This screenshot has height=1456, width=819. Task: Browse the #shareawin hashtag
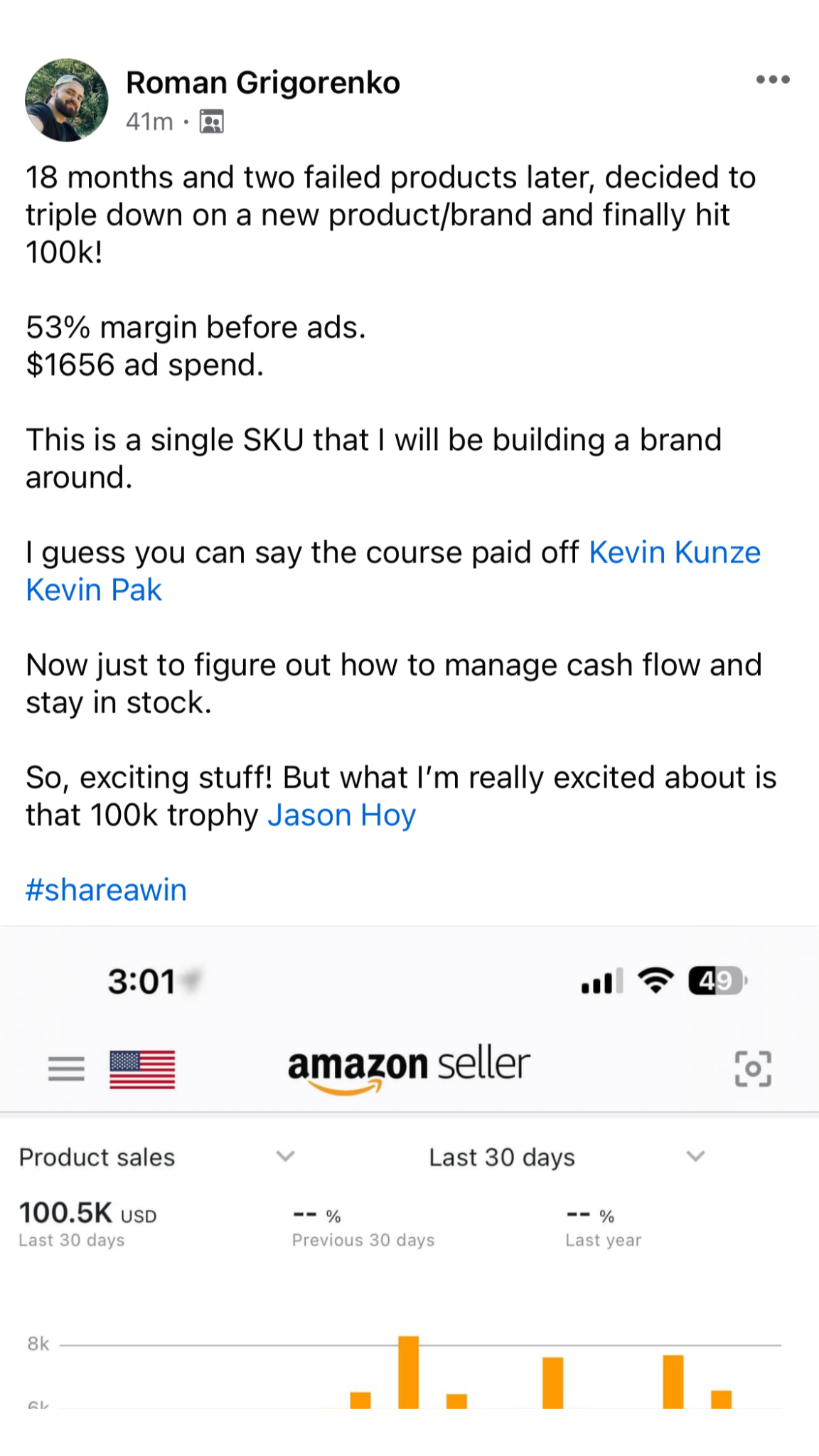pos(106,890)
